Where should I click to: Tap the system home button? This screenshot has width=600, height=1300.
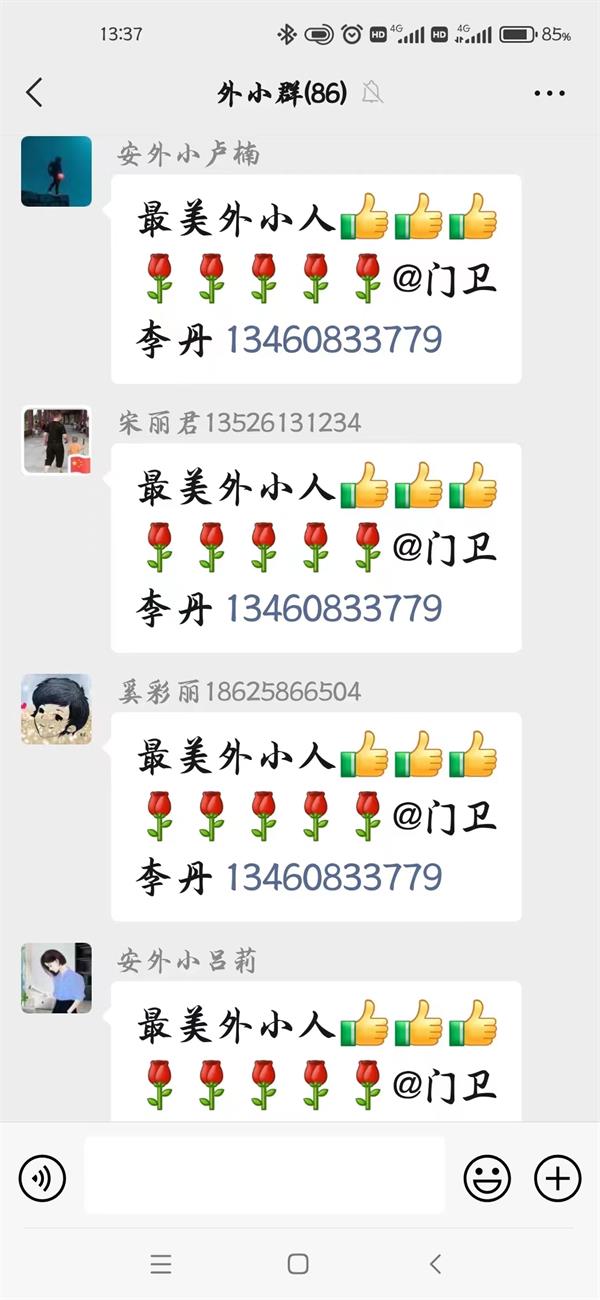298,1264
